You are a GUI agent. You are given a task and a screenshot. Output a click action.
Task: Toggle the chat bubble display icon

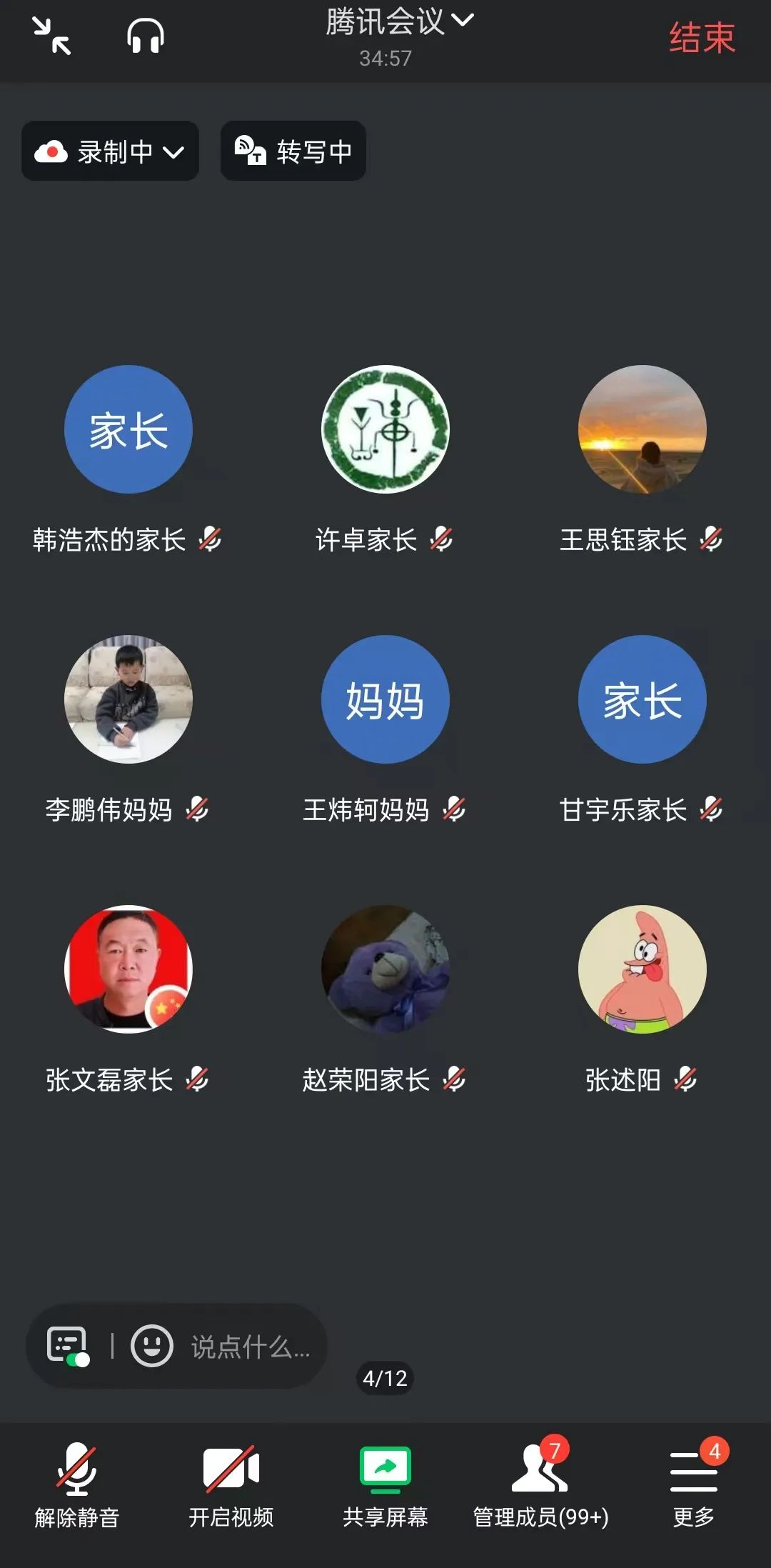(68, 1347)
